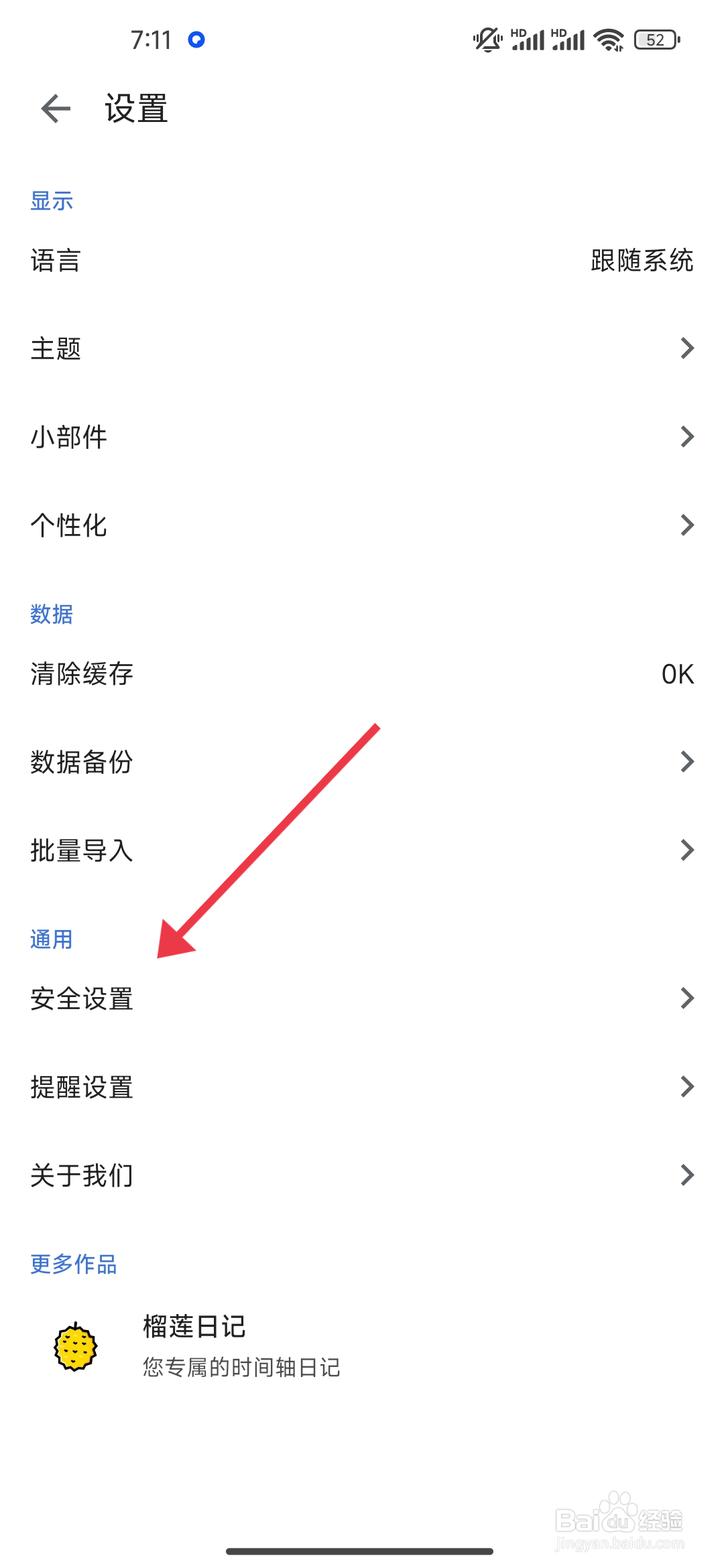Tap the battery indicator showing 52
Viewport: 724px width, 1568px height.
pyautogui.click(x=655, y=40)
